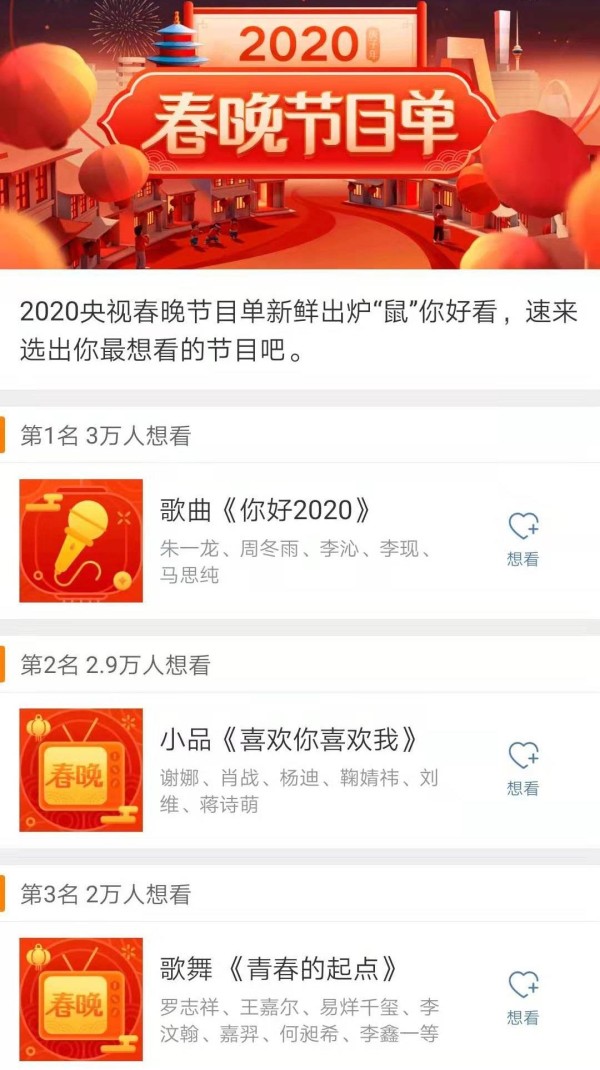This screenshot has width=600, height=1070.
Task: Mark 歌曲《你好2020》 as 想看
Action: click(x=523, y=538)
